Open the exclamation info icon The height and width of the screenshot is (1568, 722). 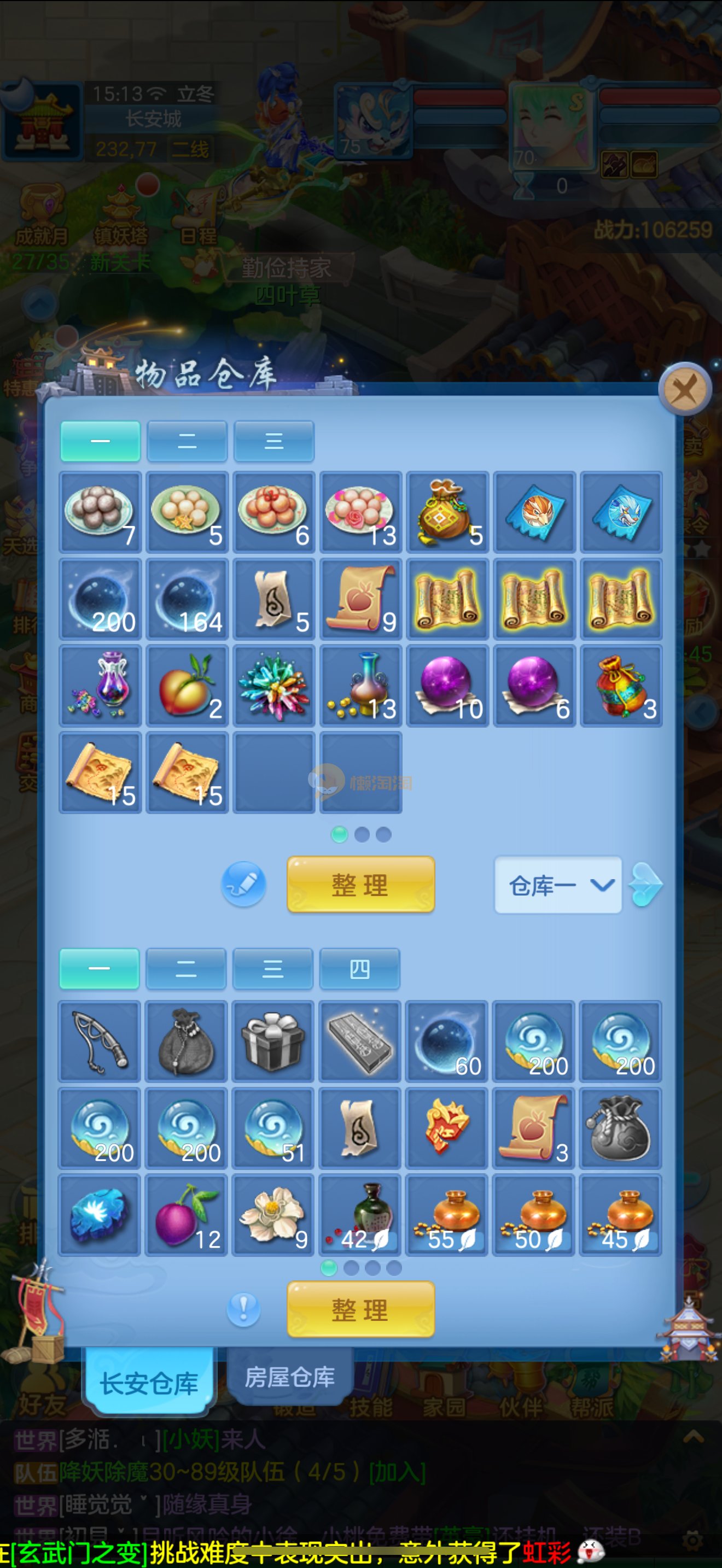coord(243,1309)
